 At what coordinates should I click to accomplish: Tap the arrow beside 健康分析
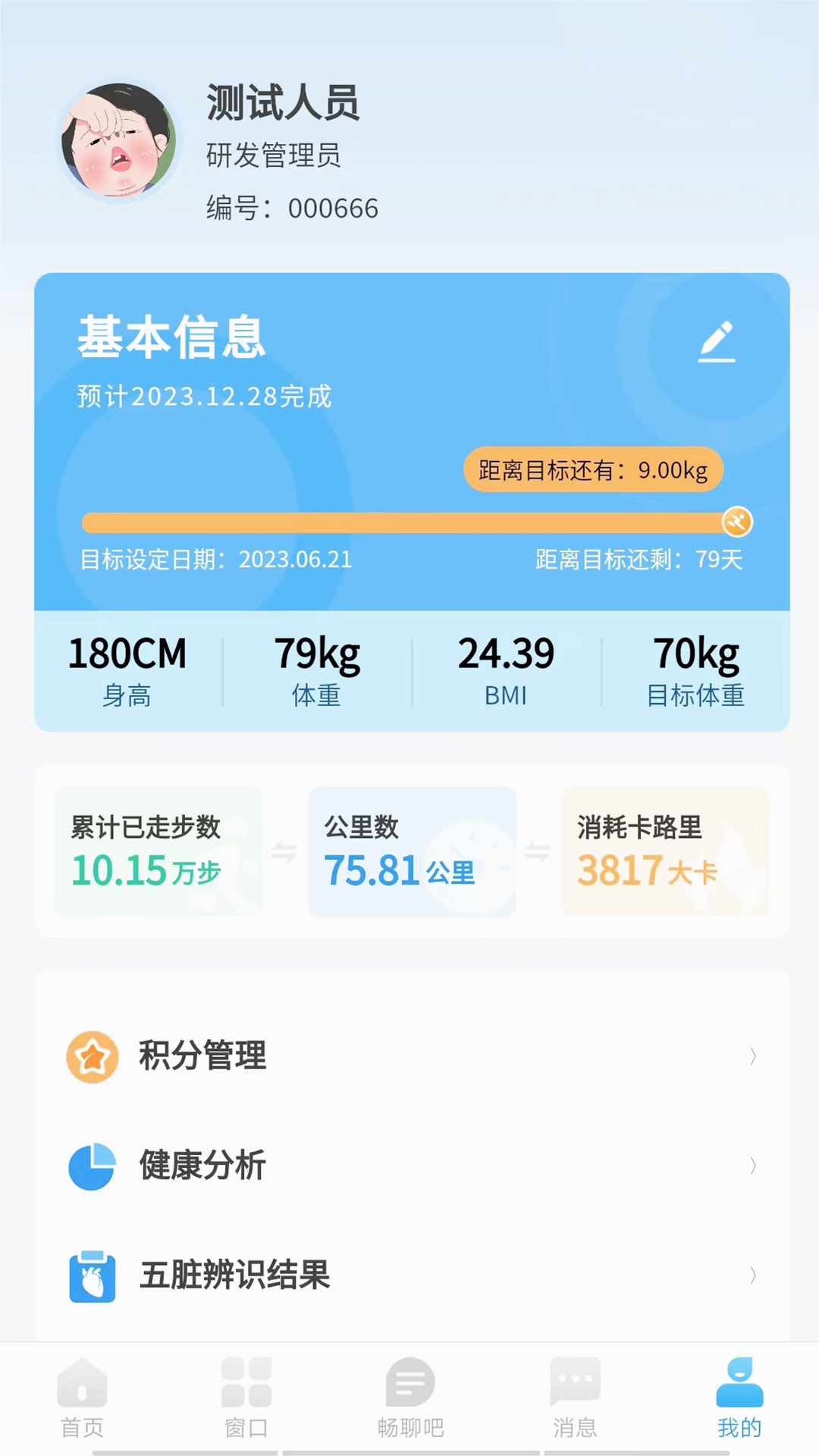pos(753,1166)
